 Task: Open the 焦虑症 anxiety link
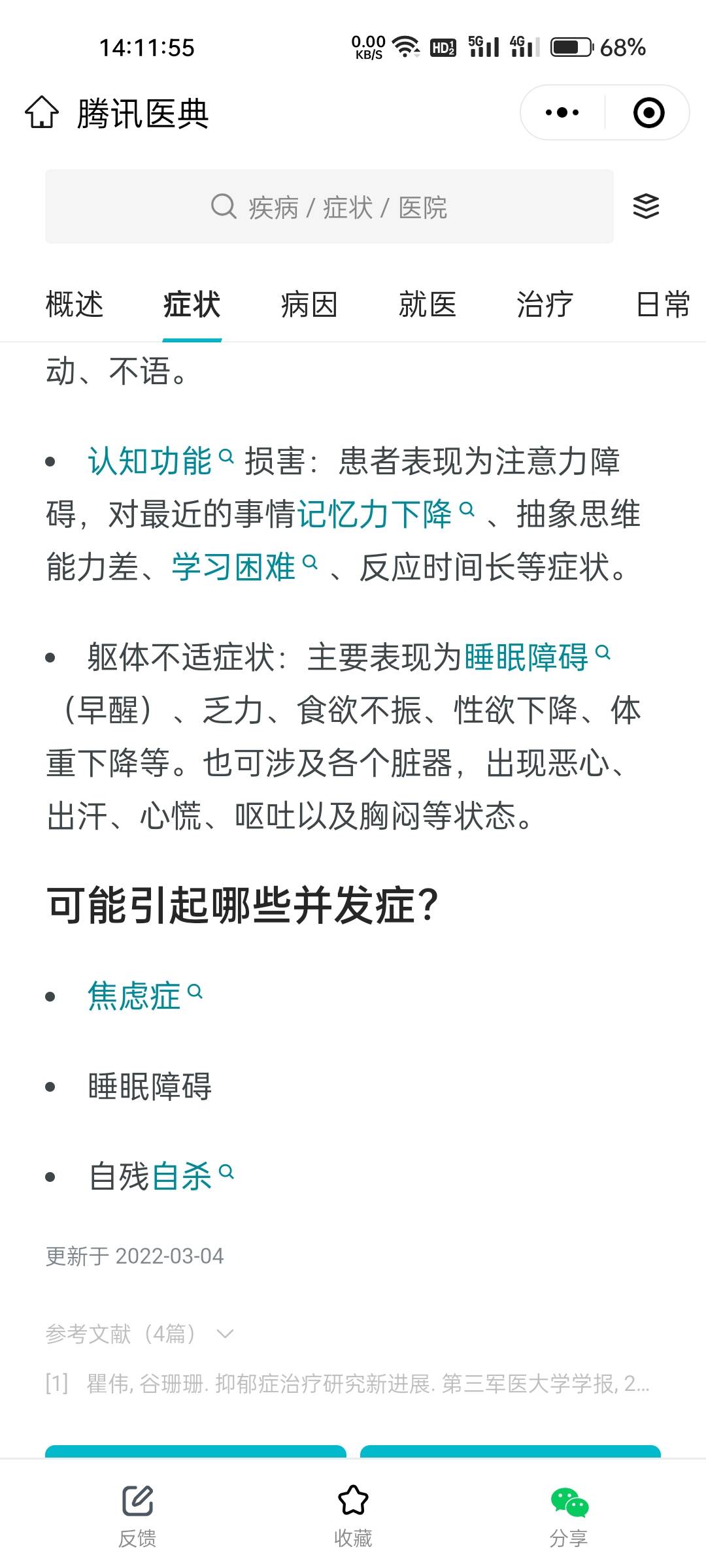pyautogui.click(x=132, y=995)
